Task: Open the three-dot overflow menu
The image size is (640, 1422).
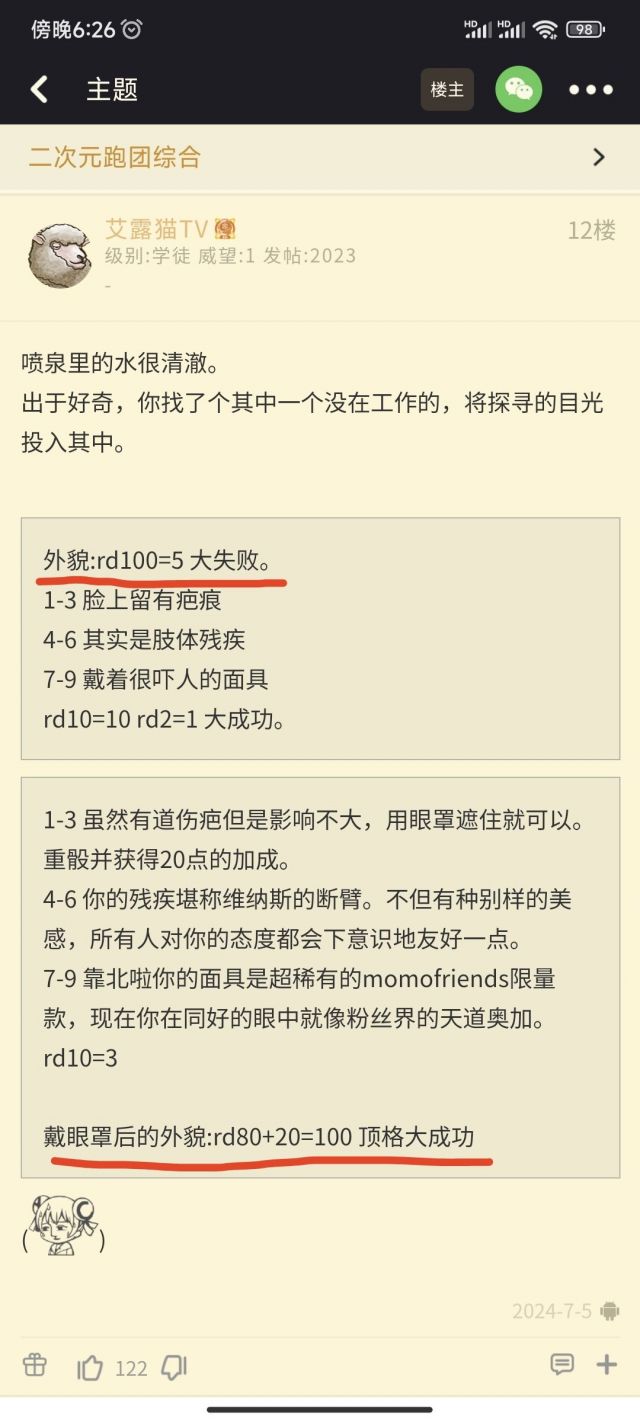Action: pyautogui.click(x=591, y=90)
